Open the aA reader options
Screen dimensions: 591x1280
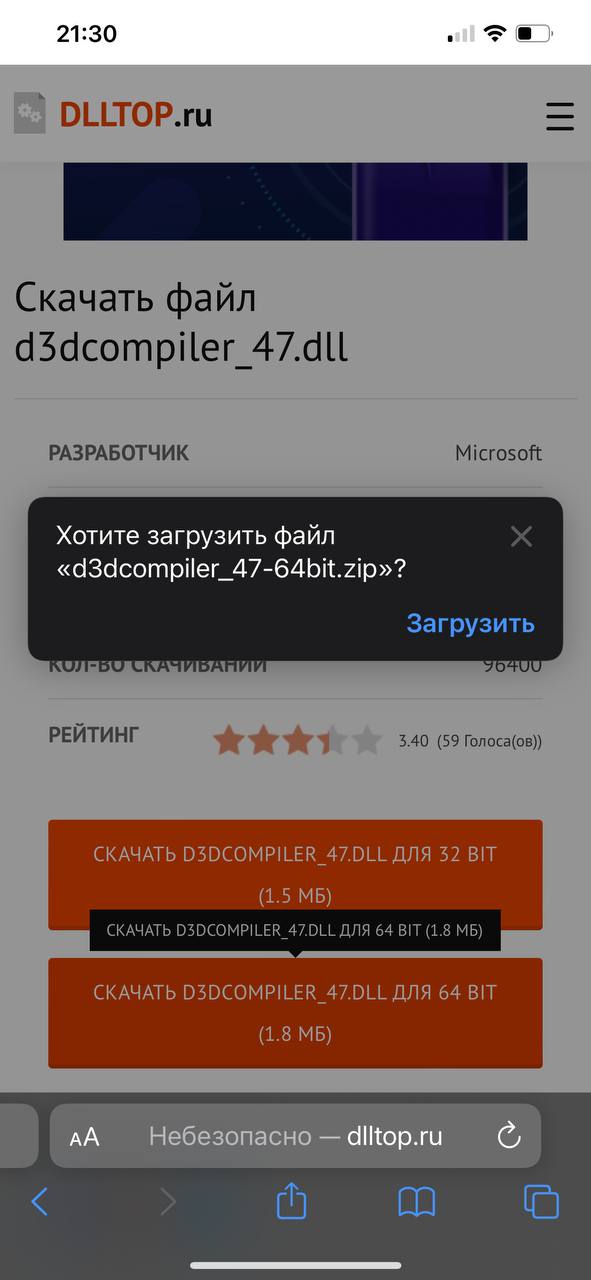(x=85, y=1137)
